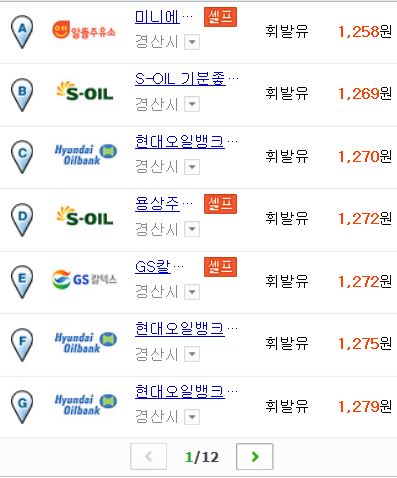
Task: Expand the 경산시 dropdown in row B
Action: click(192, 104)
